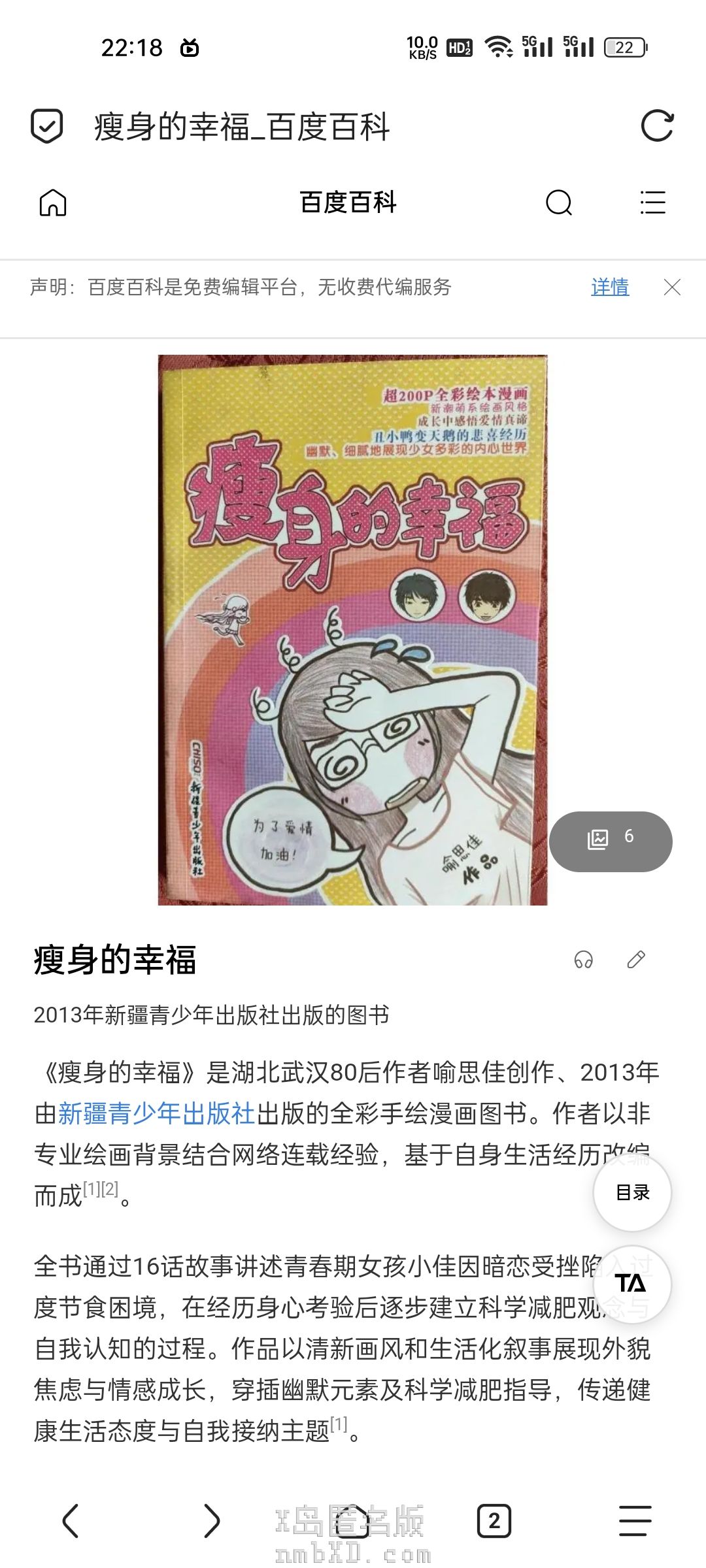Open the 6-photo gallery button
The height and width of the screenshot is (1568, 706).
pyautogui.click(x=610, y=841)
